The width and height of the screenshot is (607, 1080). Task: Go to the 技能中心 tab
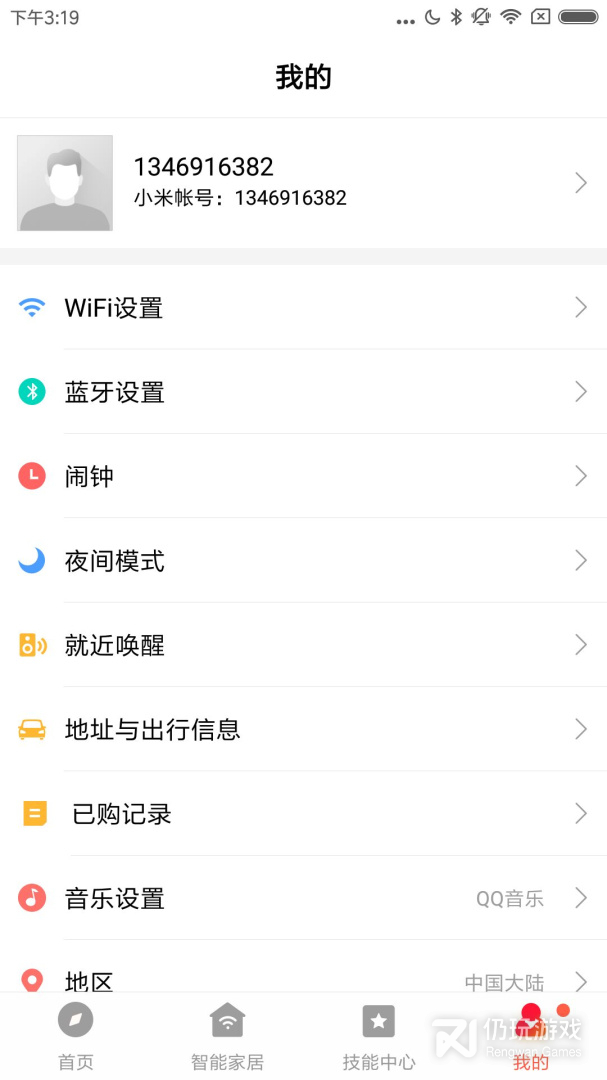point(379,1036)
